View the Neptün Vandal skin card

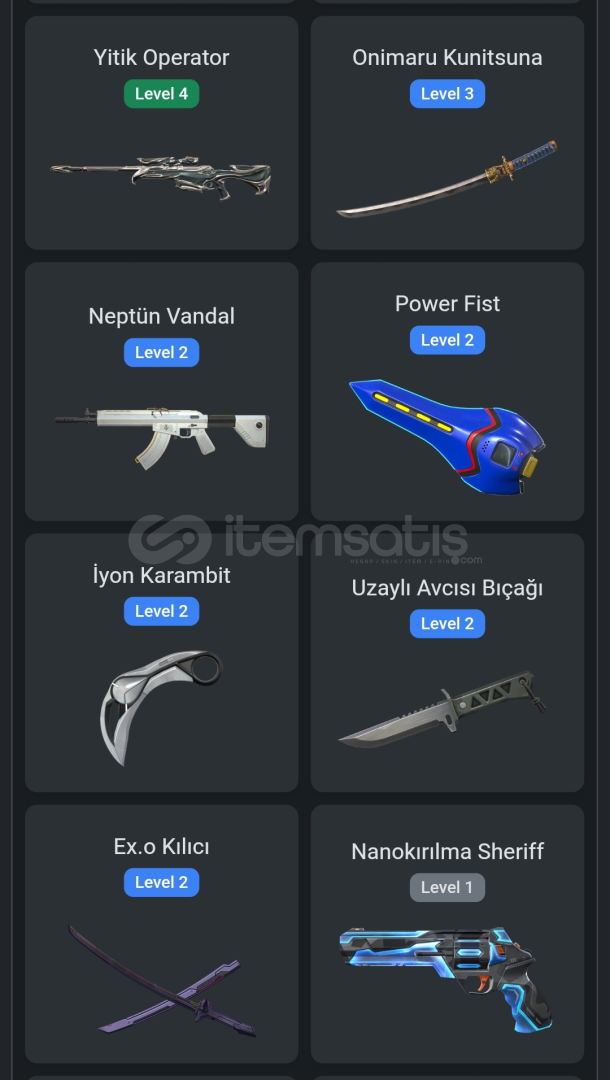161,391
